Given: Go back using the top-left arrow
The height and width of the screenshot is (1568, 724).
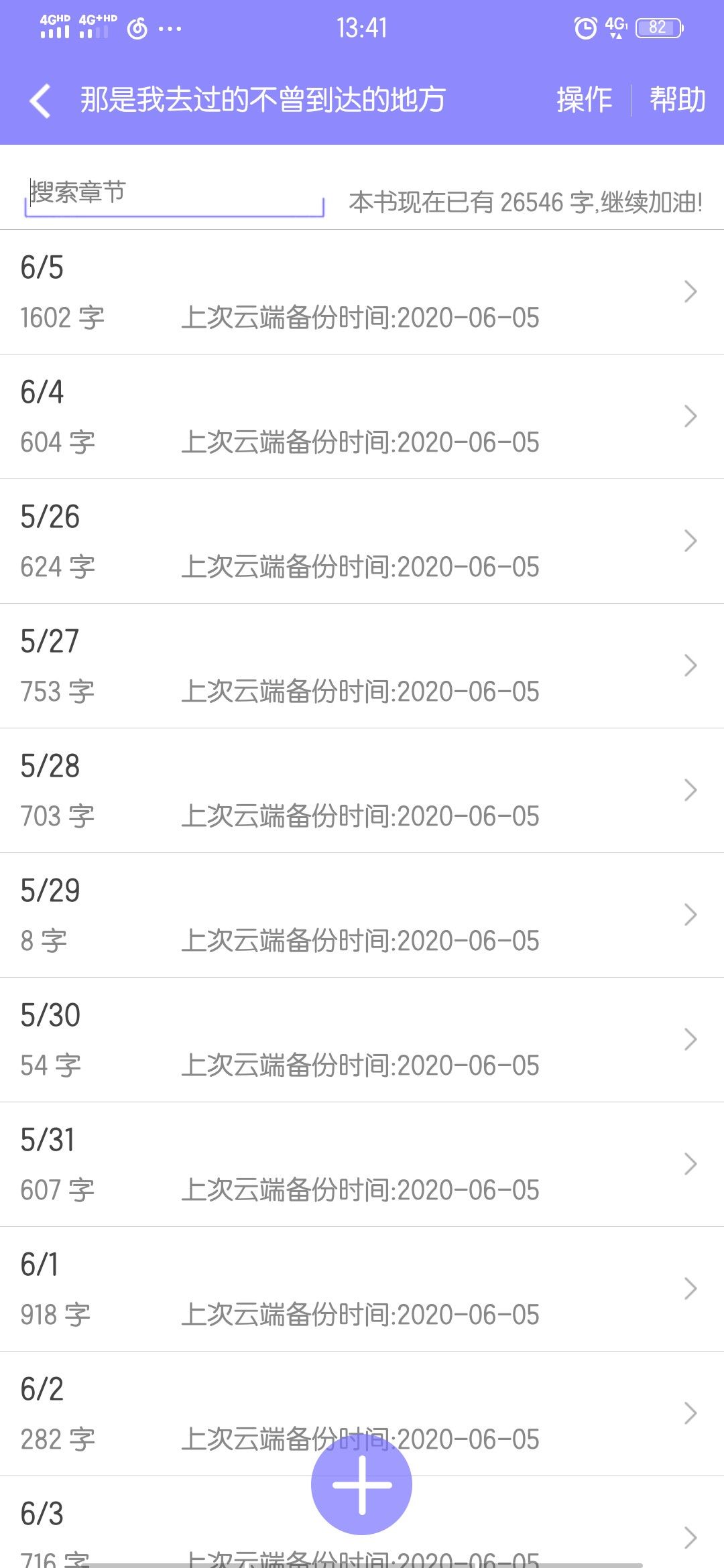Looking at the screenshot, I should click(41, 101).
